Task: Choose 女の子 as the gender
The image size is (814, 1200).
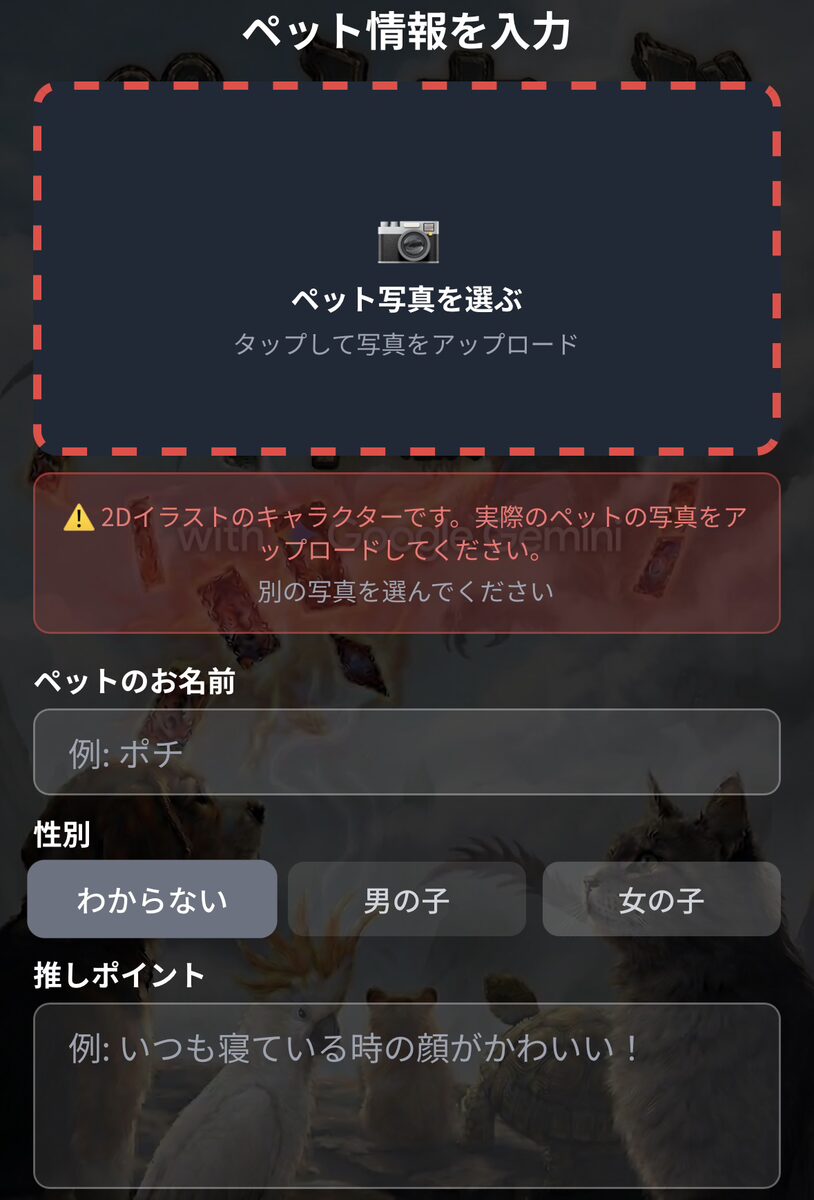Action: pos(661,900)
